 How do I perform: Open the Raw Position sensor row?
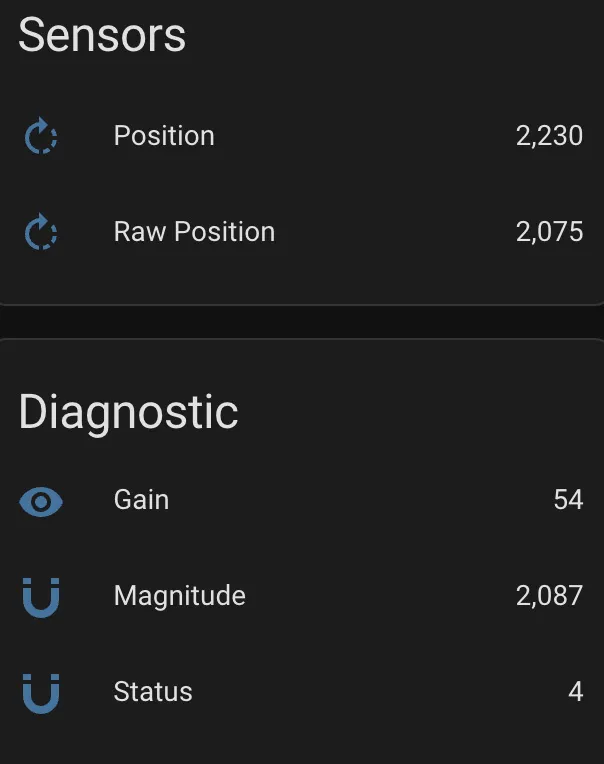coord(194,232)
